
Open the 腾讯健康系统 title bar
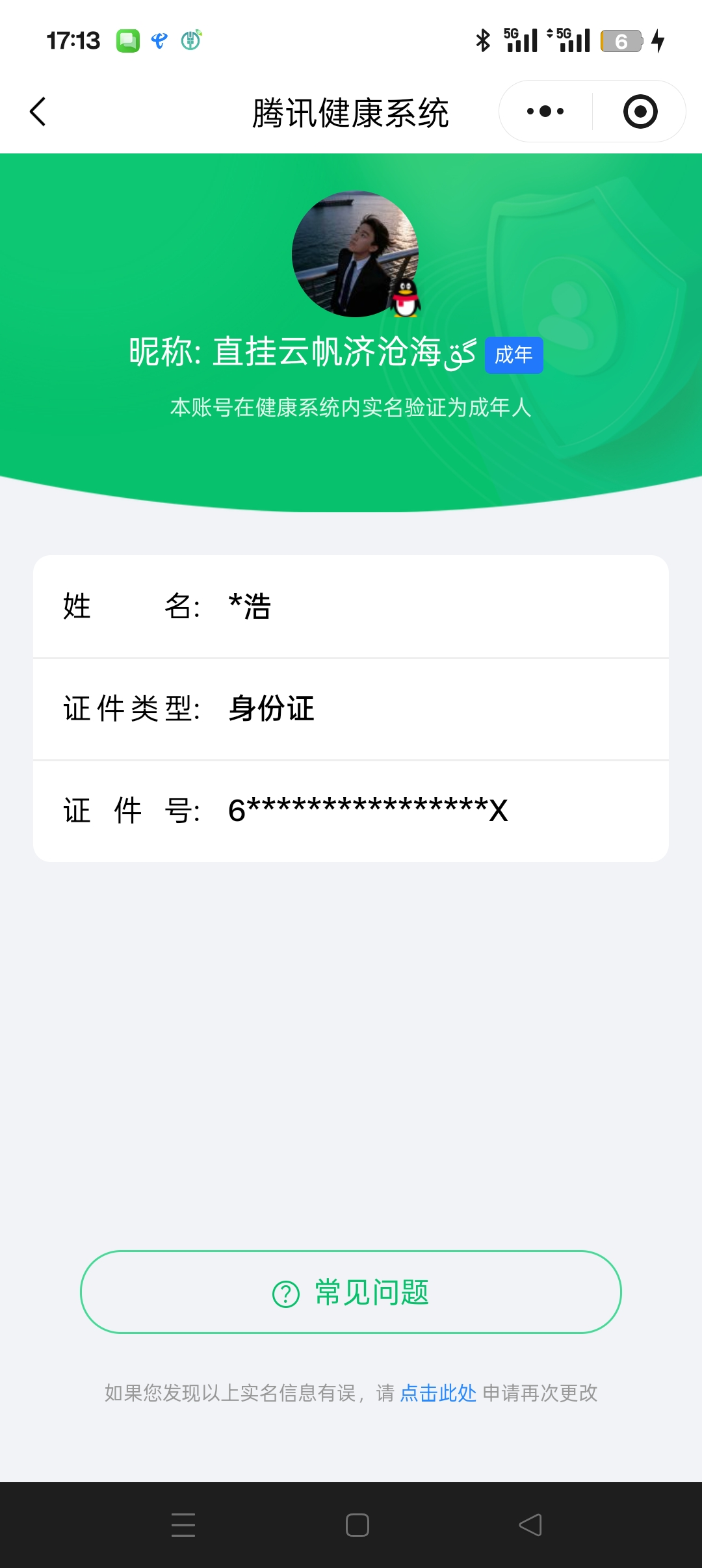point(351,111)
